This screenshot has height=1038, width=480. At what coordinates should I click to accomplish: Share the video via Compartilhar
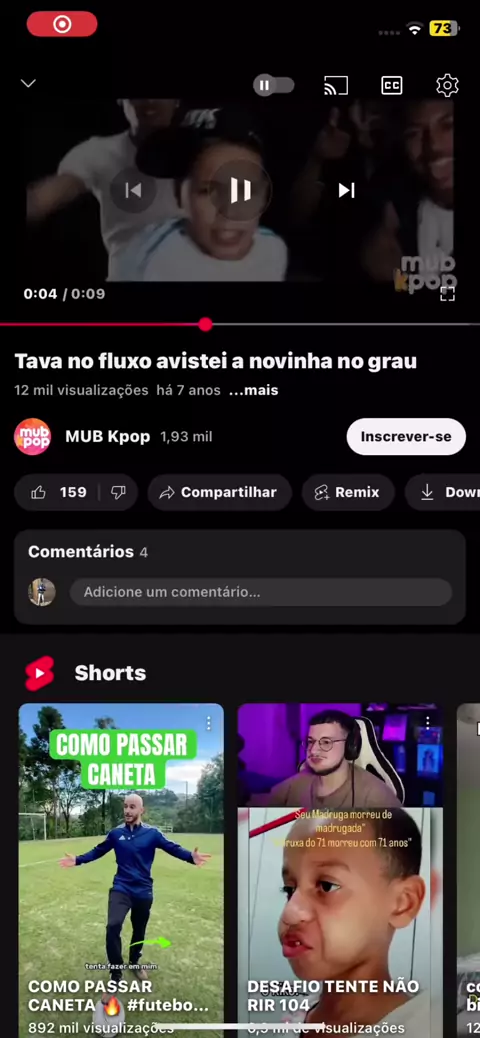(x=220, y=493)
